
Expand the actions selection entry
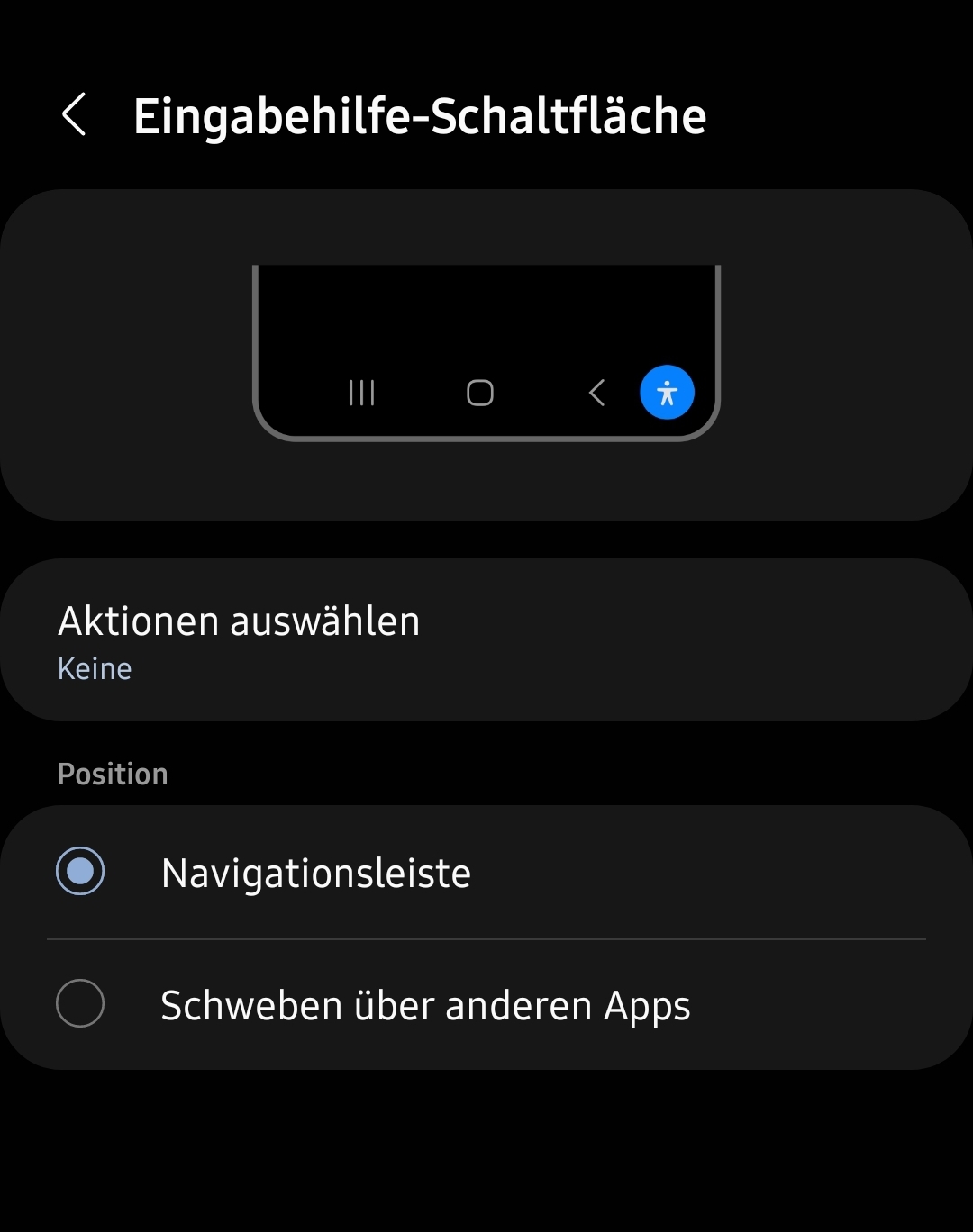486,639
